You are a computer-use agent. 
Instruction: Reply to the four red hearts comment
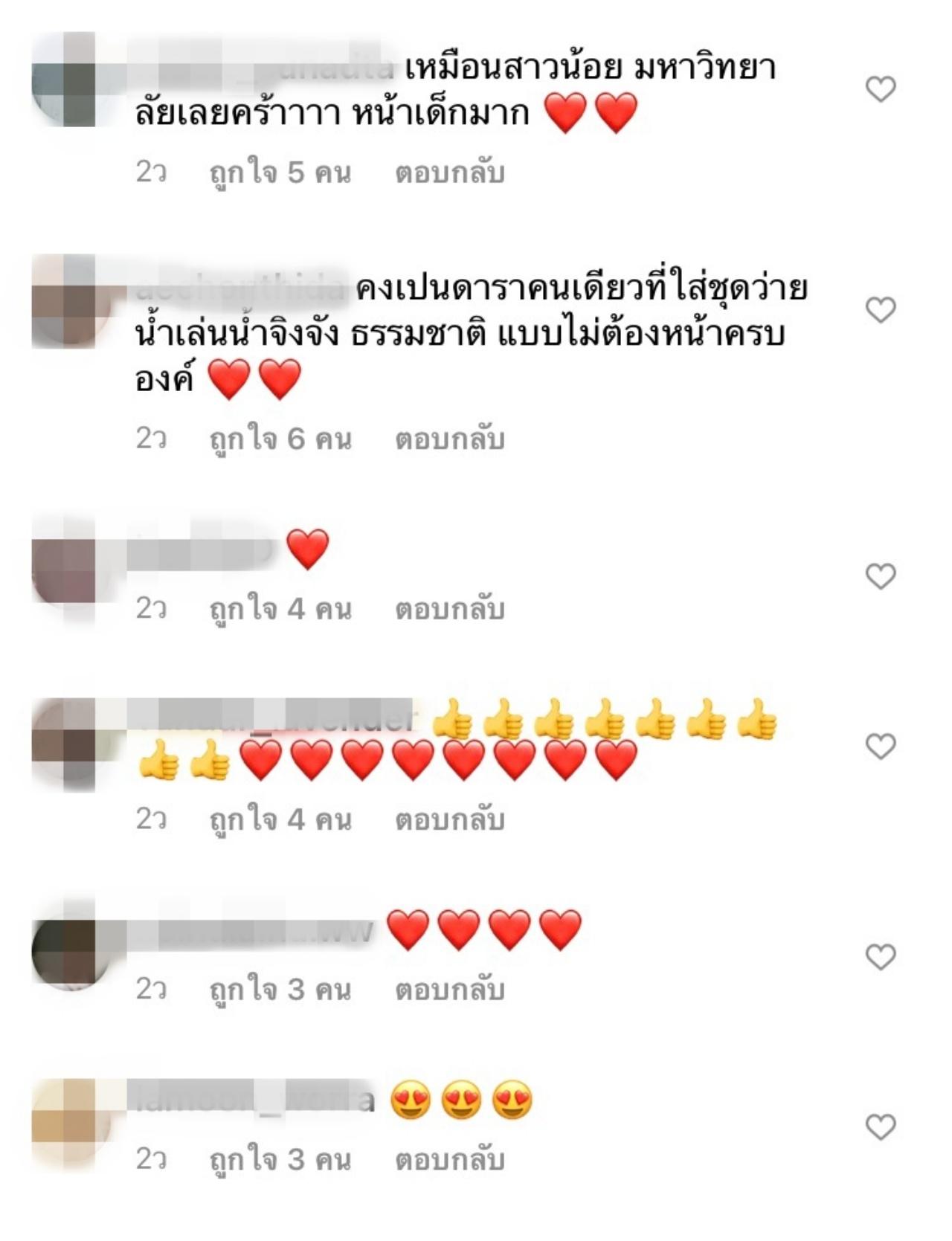(449, 990)
